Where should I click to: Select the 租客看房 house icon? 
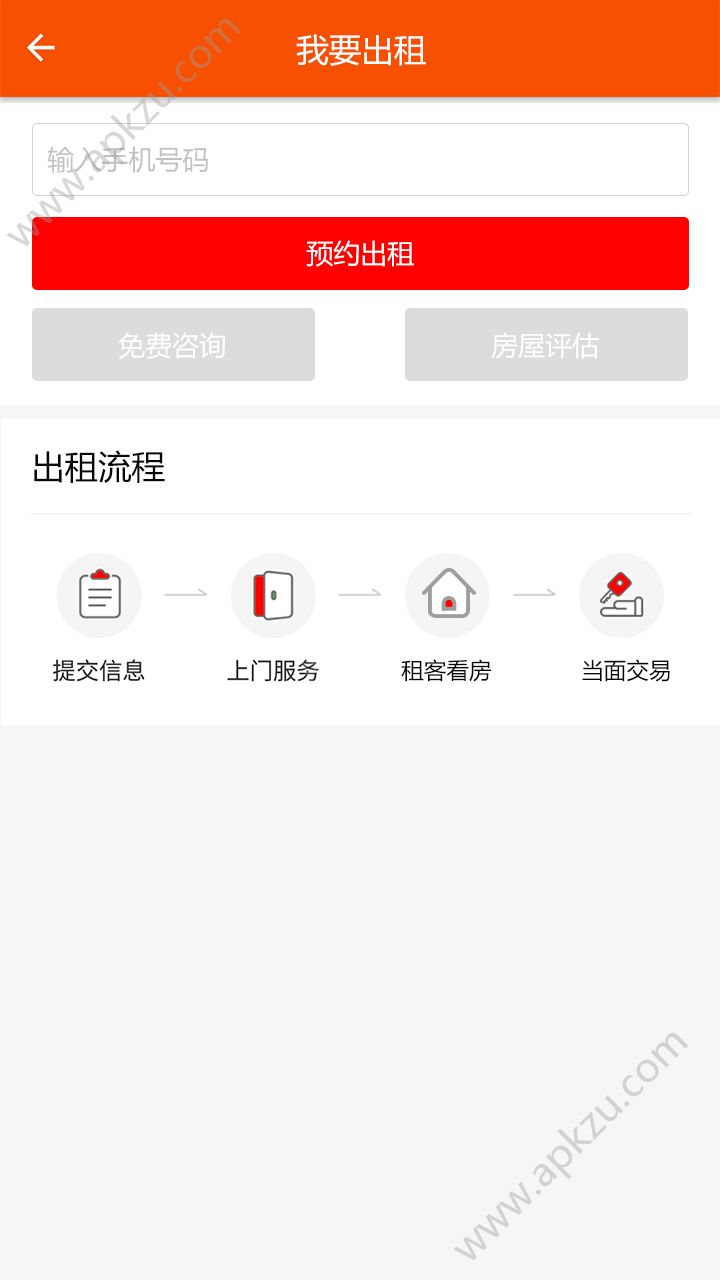click(x=447, y=594)
